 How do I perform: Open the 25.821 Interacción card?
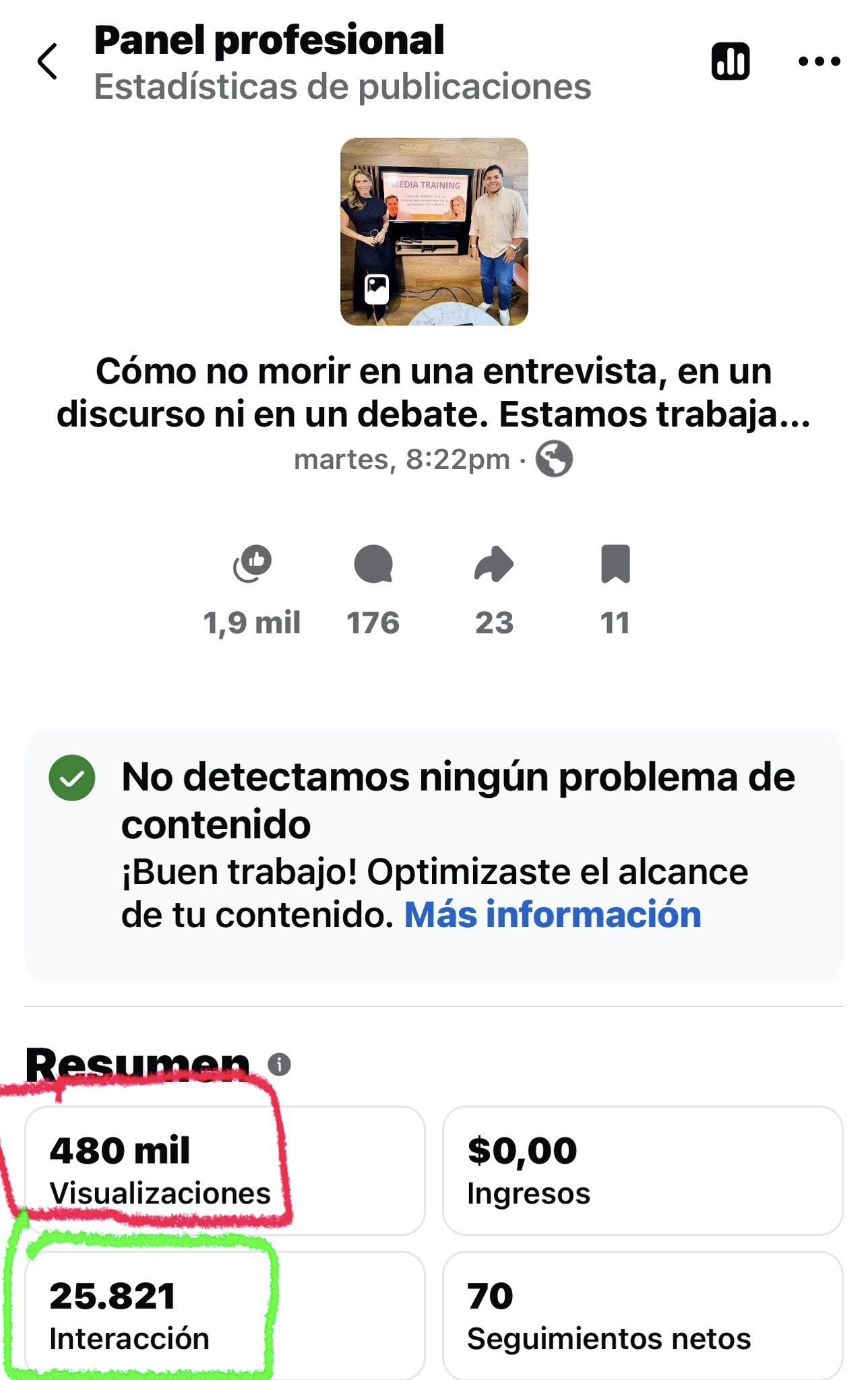[224, 1315]
